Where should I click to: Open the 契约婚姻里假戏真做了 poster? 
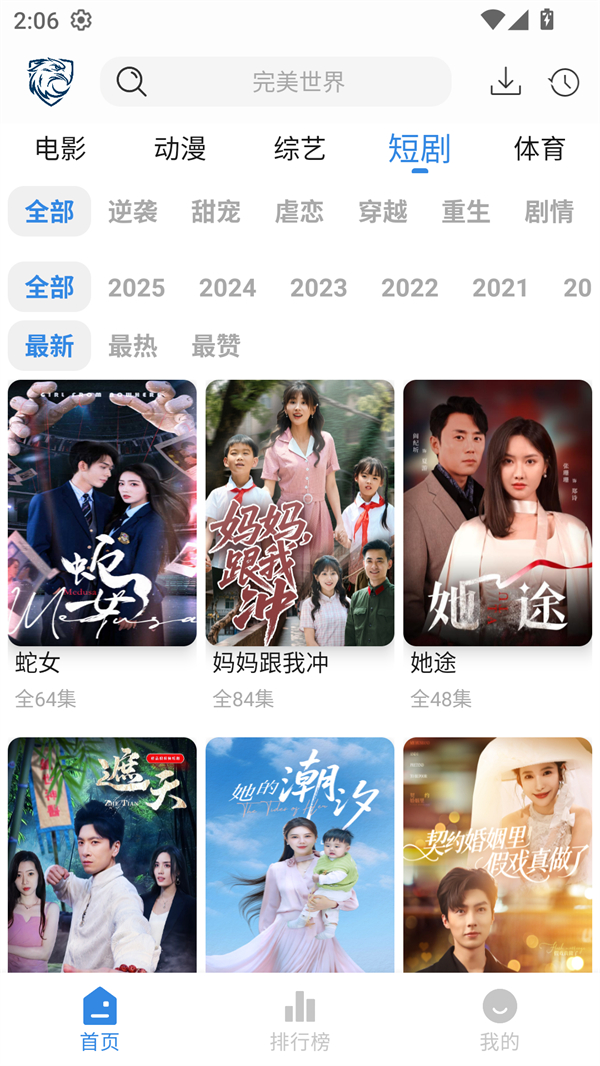click(497, 855)
